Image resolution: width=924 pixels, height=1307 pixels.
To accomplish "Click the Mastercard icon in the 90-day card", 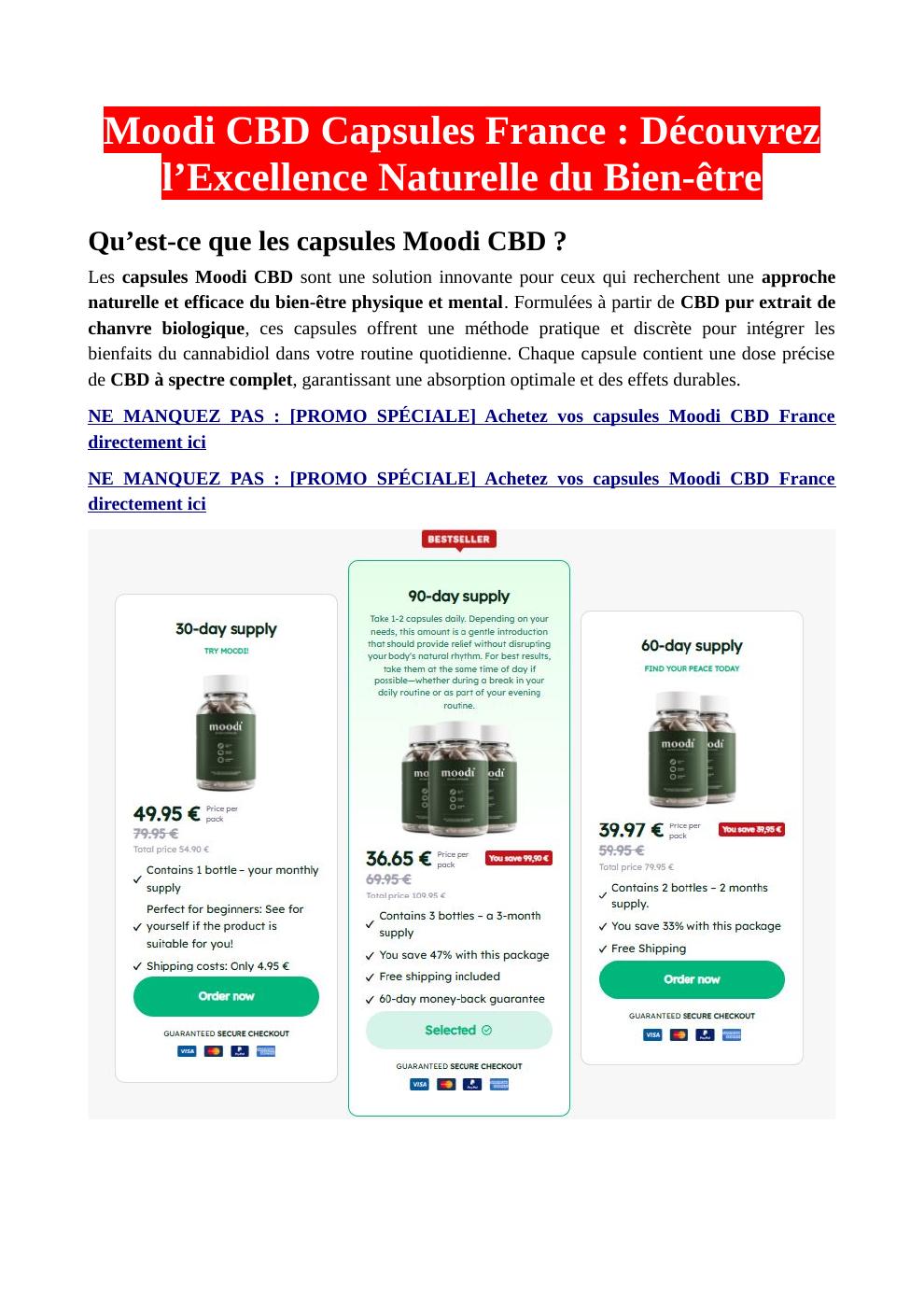I will 447,1084.
